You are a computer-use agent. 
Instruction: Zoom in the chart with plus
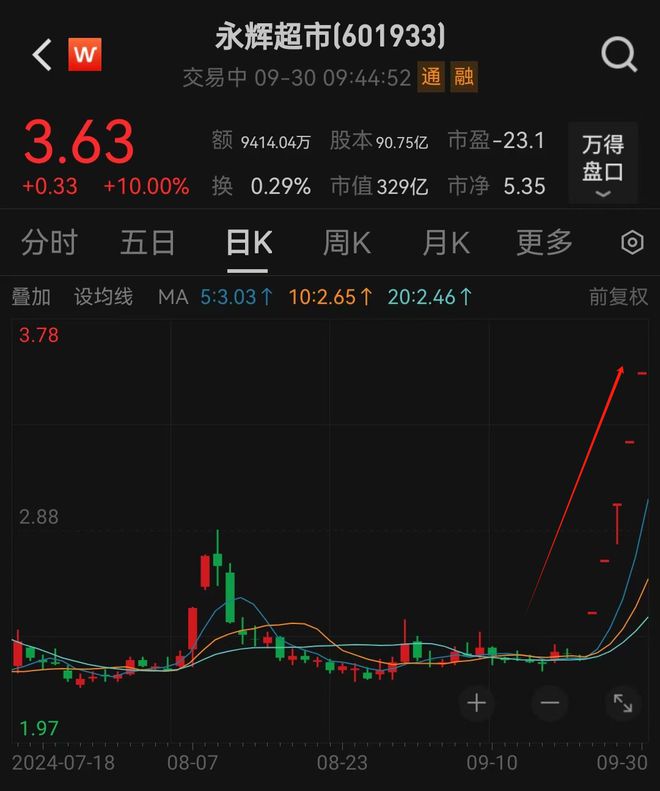point(476,703)
